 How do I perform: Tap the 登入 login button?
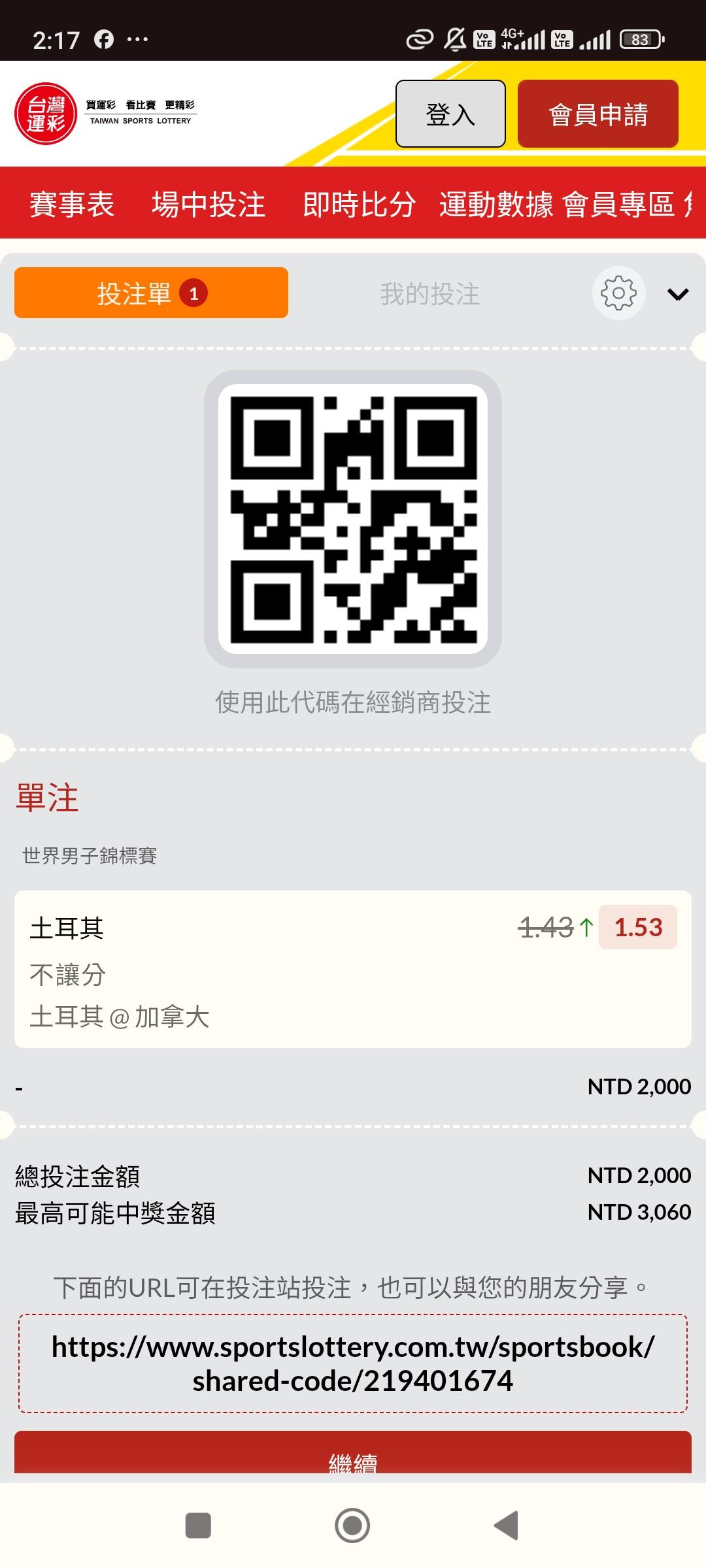coord(450,114)
